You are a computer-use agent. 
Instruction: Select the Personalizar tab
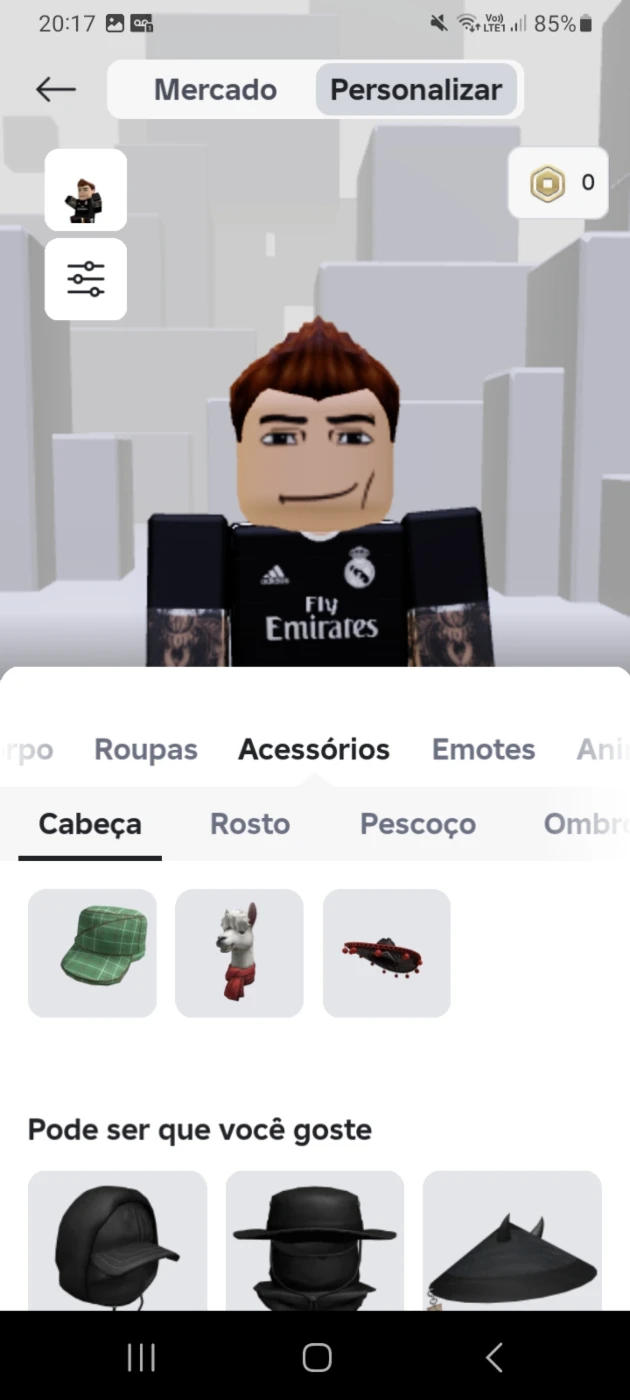pos(416,89)
